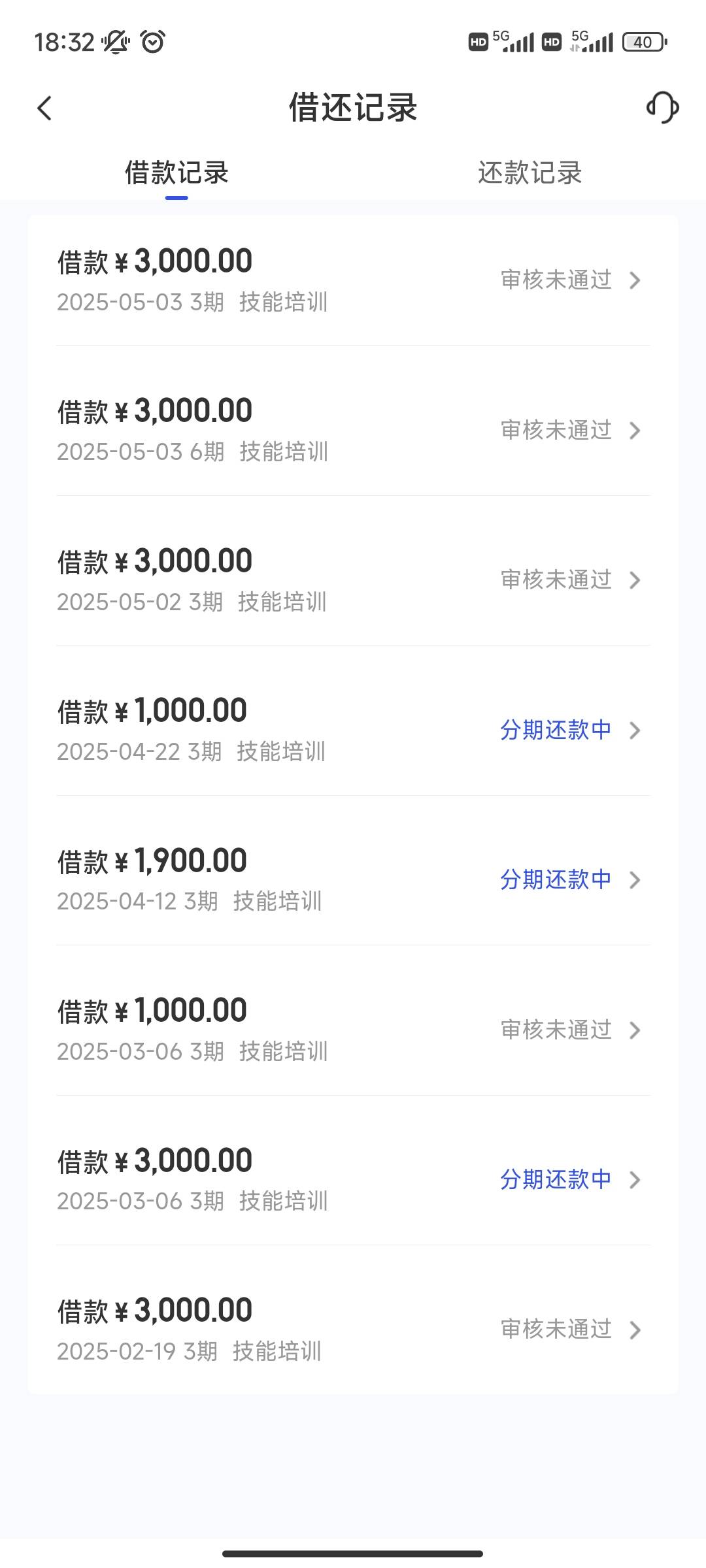Viewport: 706px width, 1568px height.
Task: Open the 2025-05-03 3期 loan of ¥3,000.00
Action: [x=353, y=281]
